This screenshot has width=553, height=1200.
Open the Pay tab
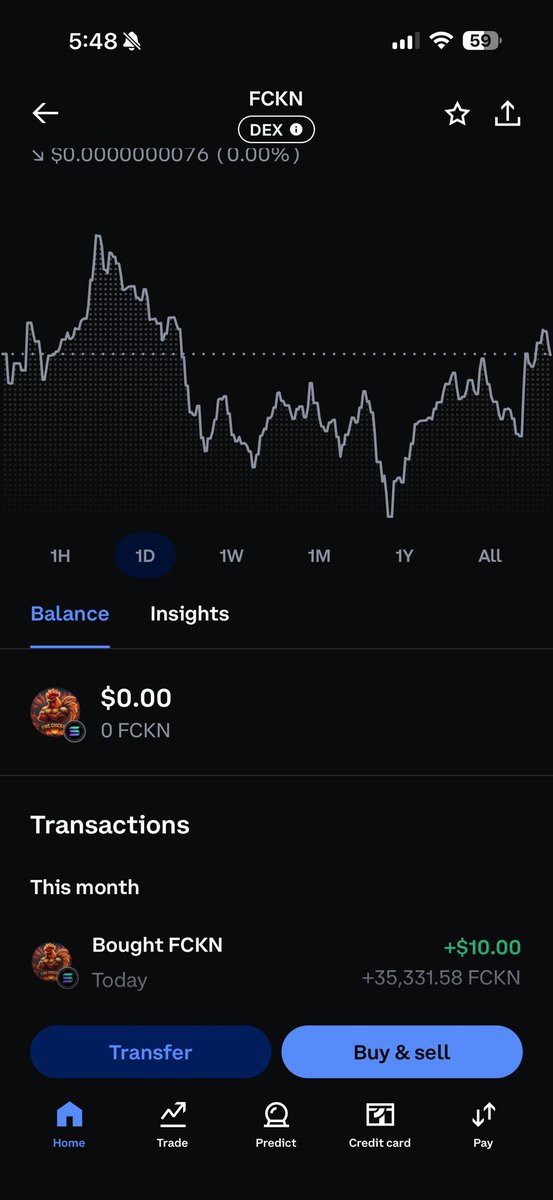coord(484,1124)
